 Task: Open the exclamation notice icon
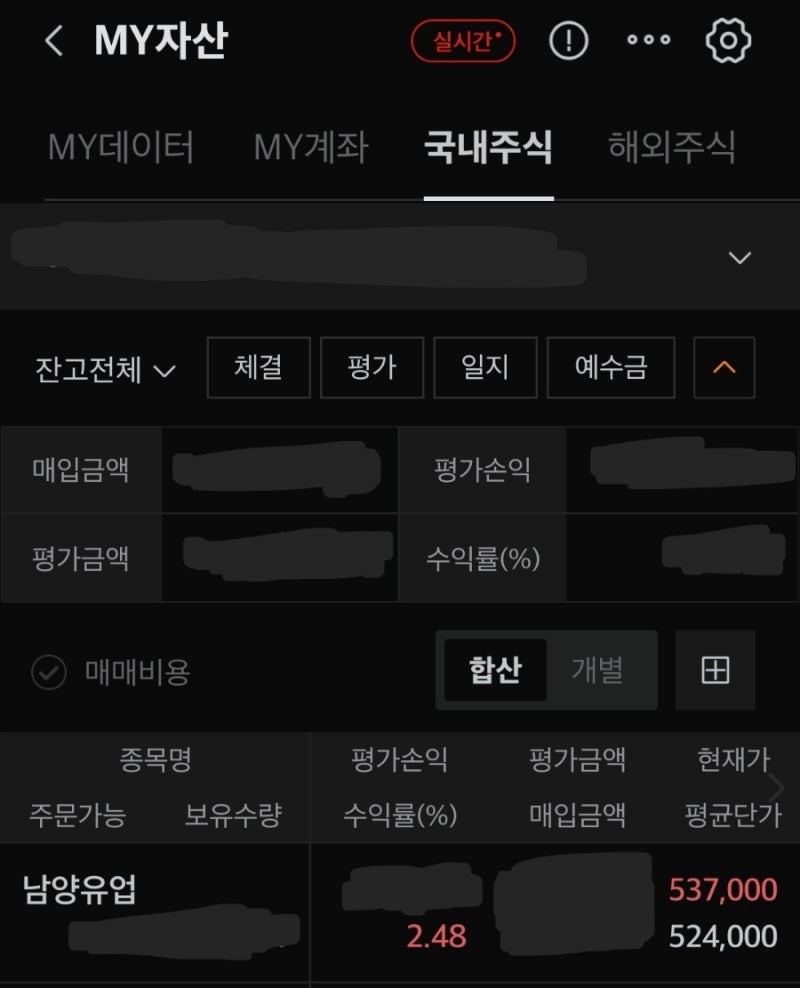pos(567,42)
